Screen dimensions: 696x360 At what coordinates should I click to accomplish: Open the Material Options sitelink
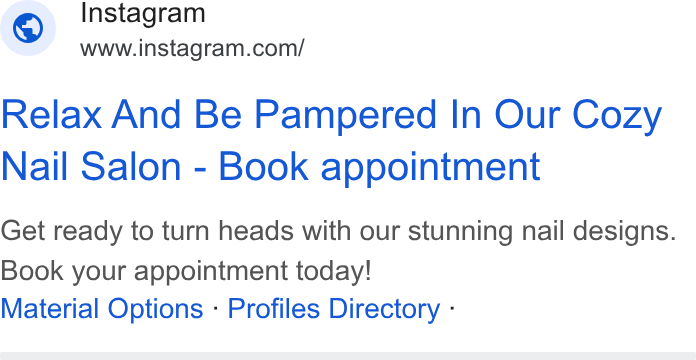pos(102,309)
